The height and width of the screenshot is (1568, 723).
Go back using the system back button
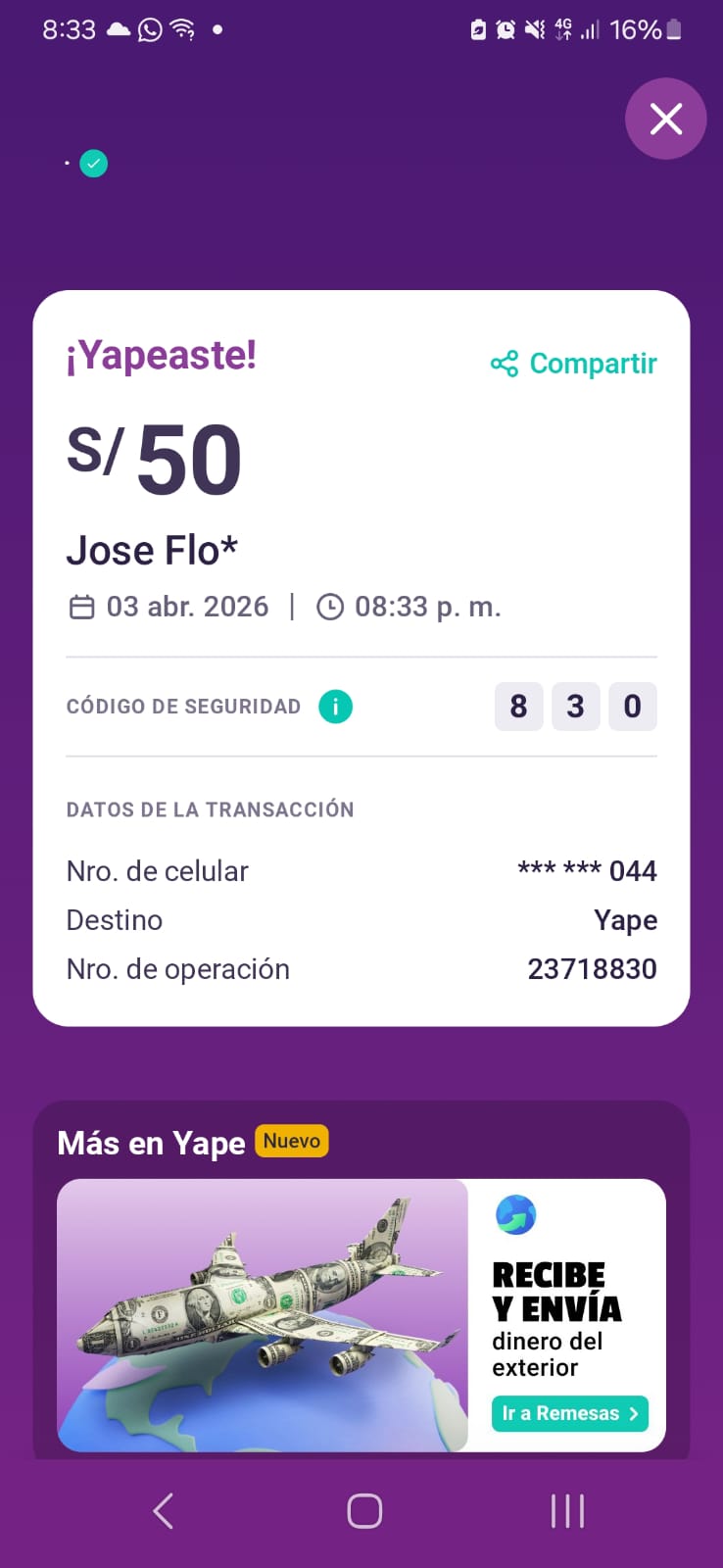click(164, 1511)
